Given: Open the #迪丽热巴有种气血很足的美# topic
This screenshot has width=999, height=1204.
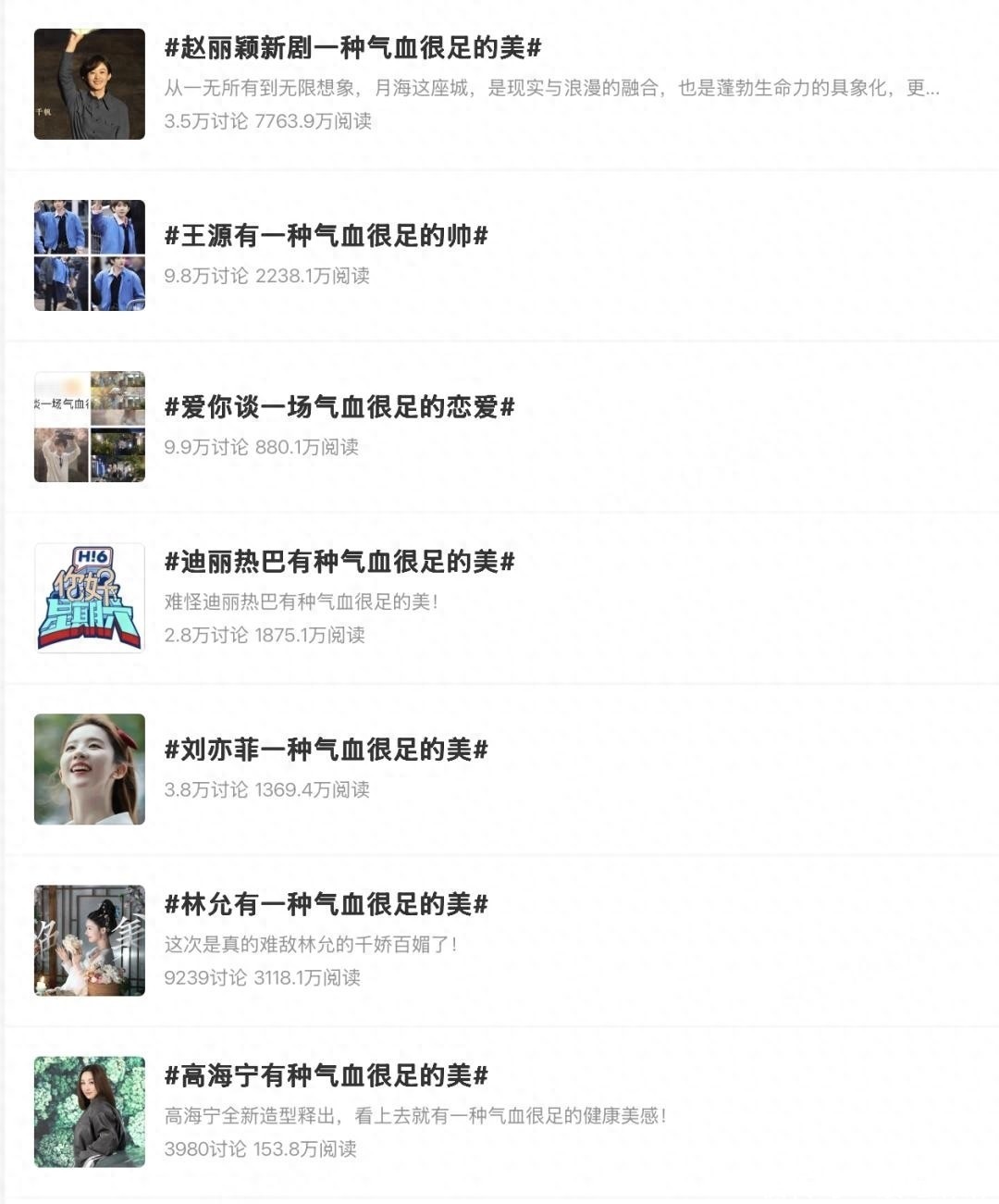Looking at the screenshot, I should coord(339,562).
